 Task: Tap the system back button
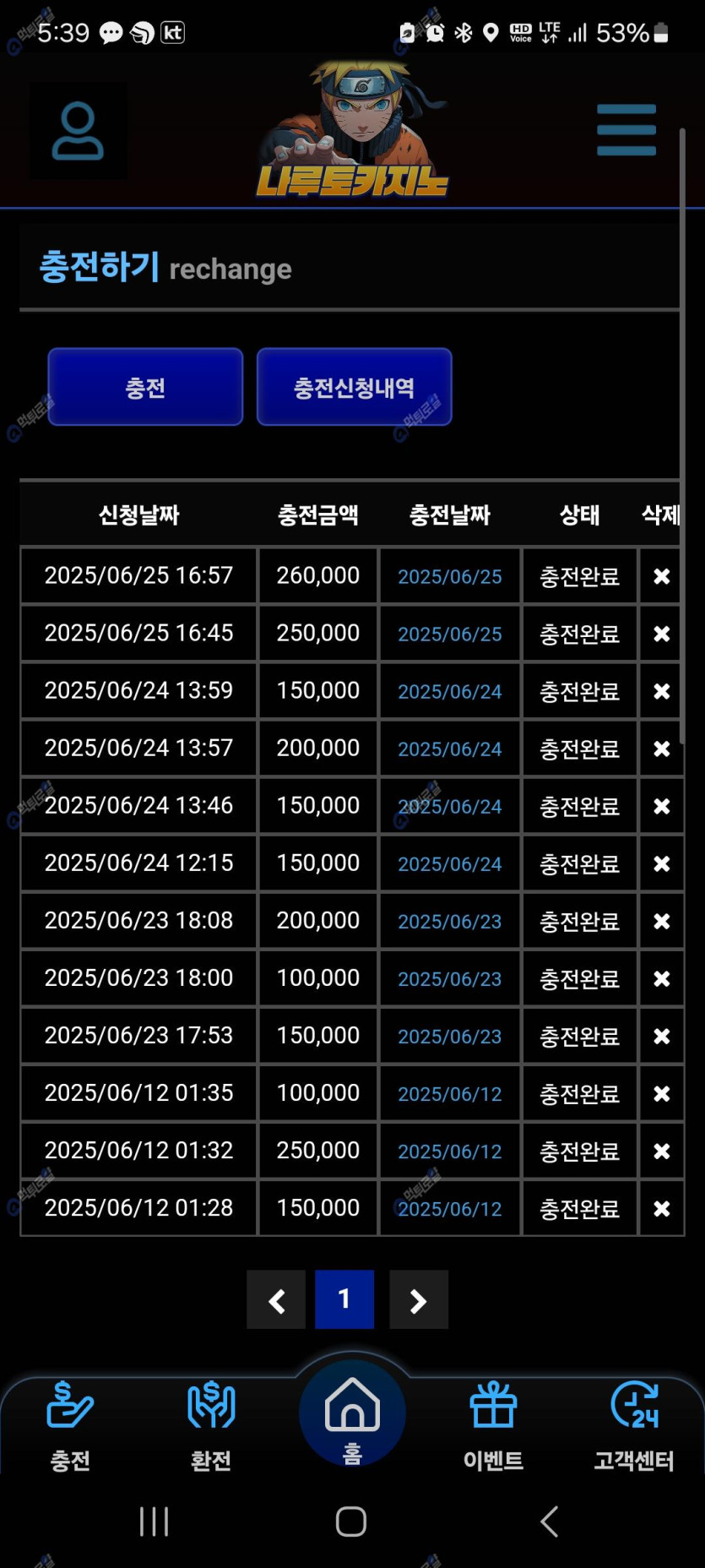click(x=549, y=1522)
